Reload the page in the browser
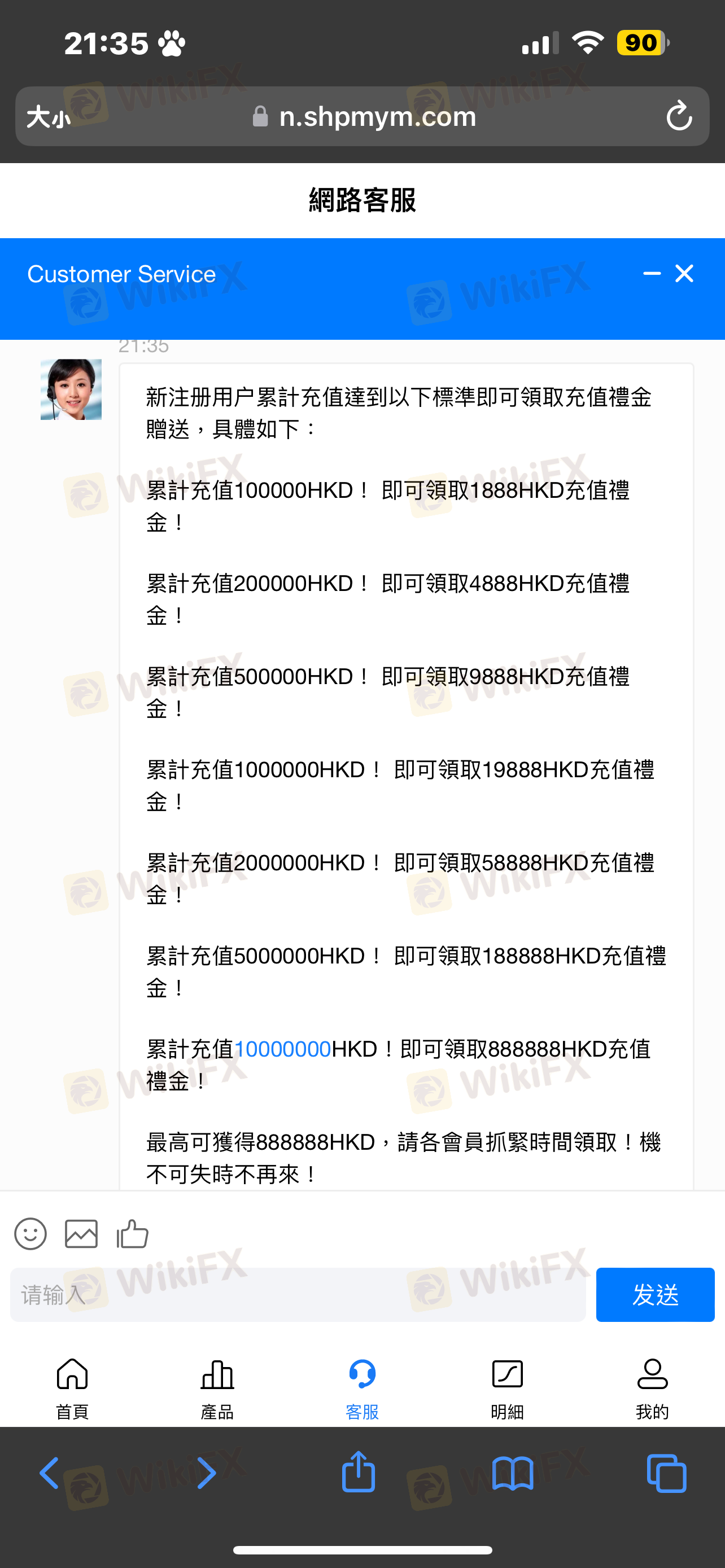Image resolution: width=725 pixels, height=1568 pixels. (x=679, y=116)
